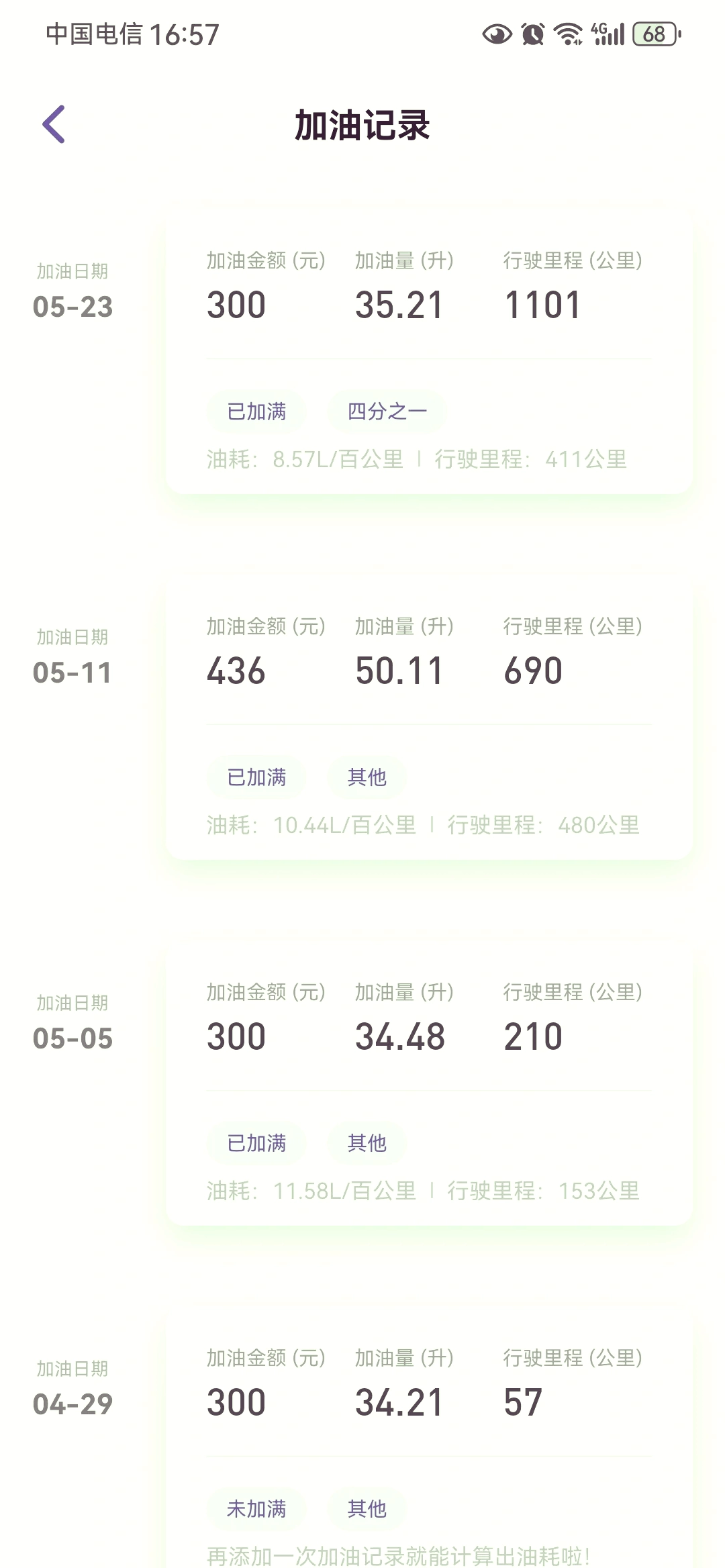Tap the mileage value 1101 on 05-23 record

[544, 305]
